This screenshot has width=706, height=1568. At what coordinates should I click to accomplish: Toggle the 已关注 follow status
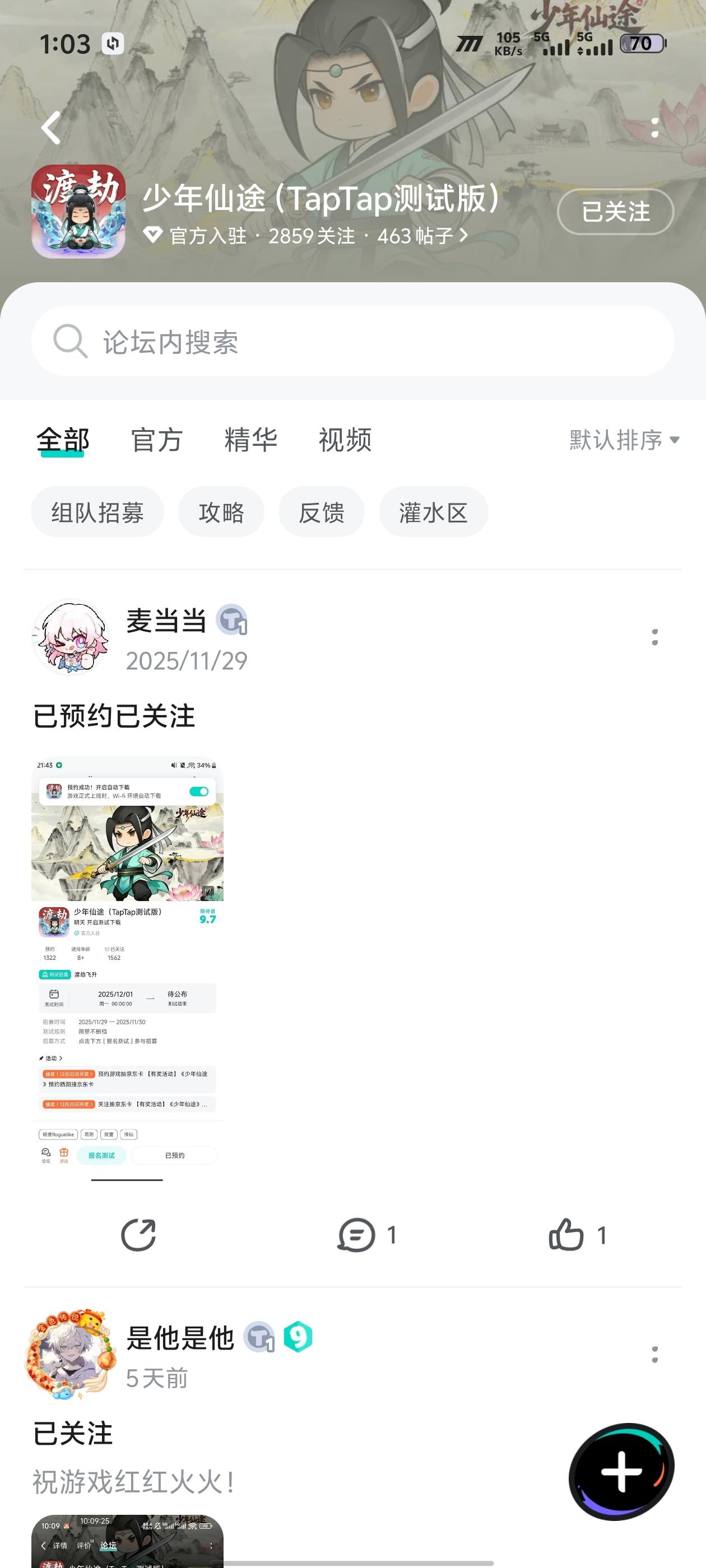pos(614,211)
